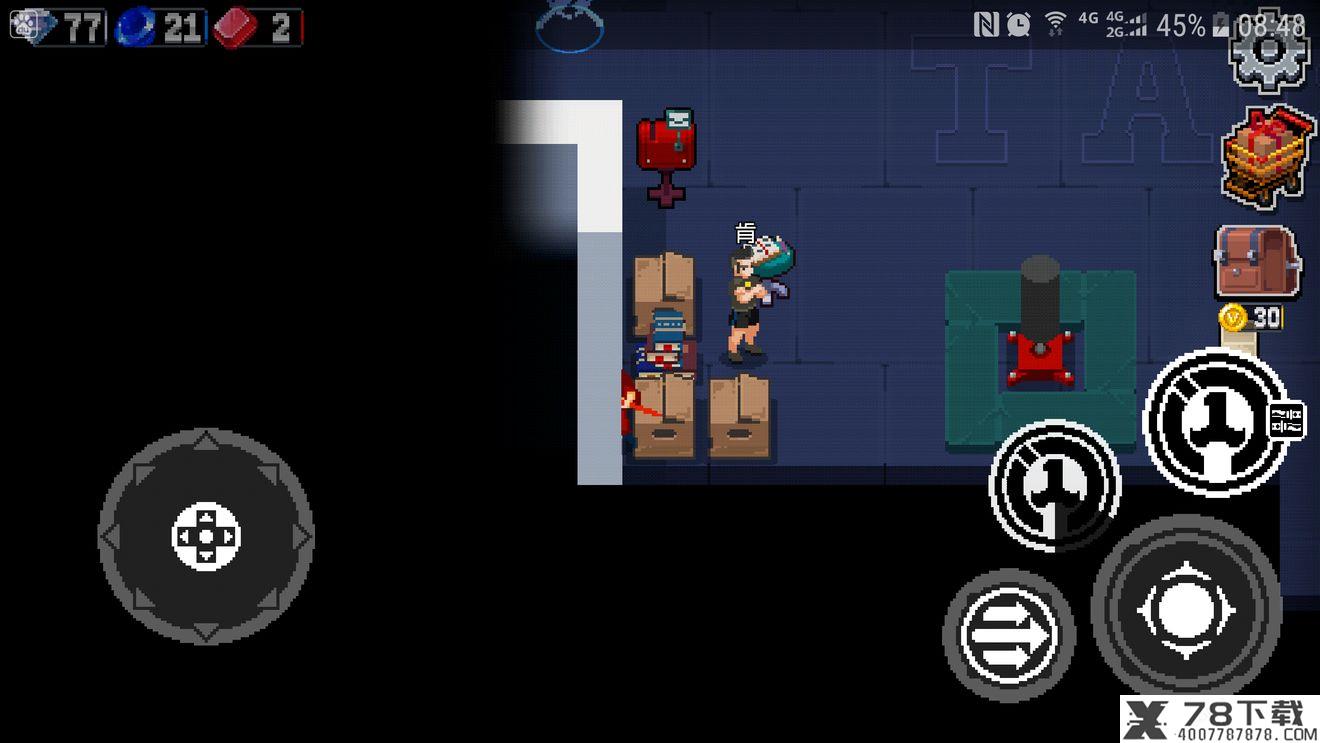This screenshot has width=1320, height=743.
Task: Activate the smaller skill button
Action: 1055,484
